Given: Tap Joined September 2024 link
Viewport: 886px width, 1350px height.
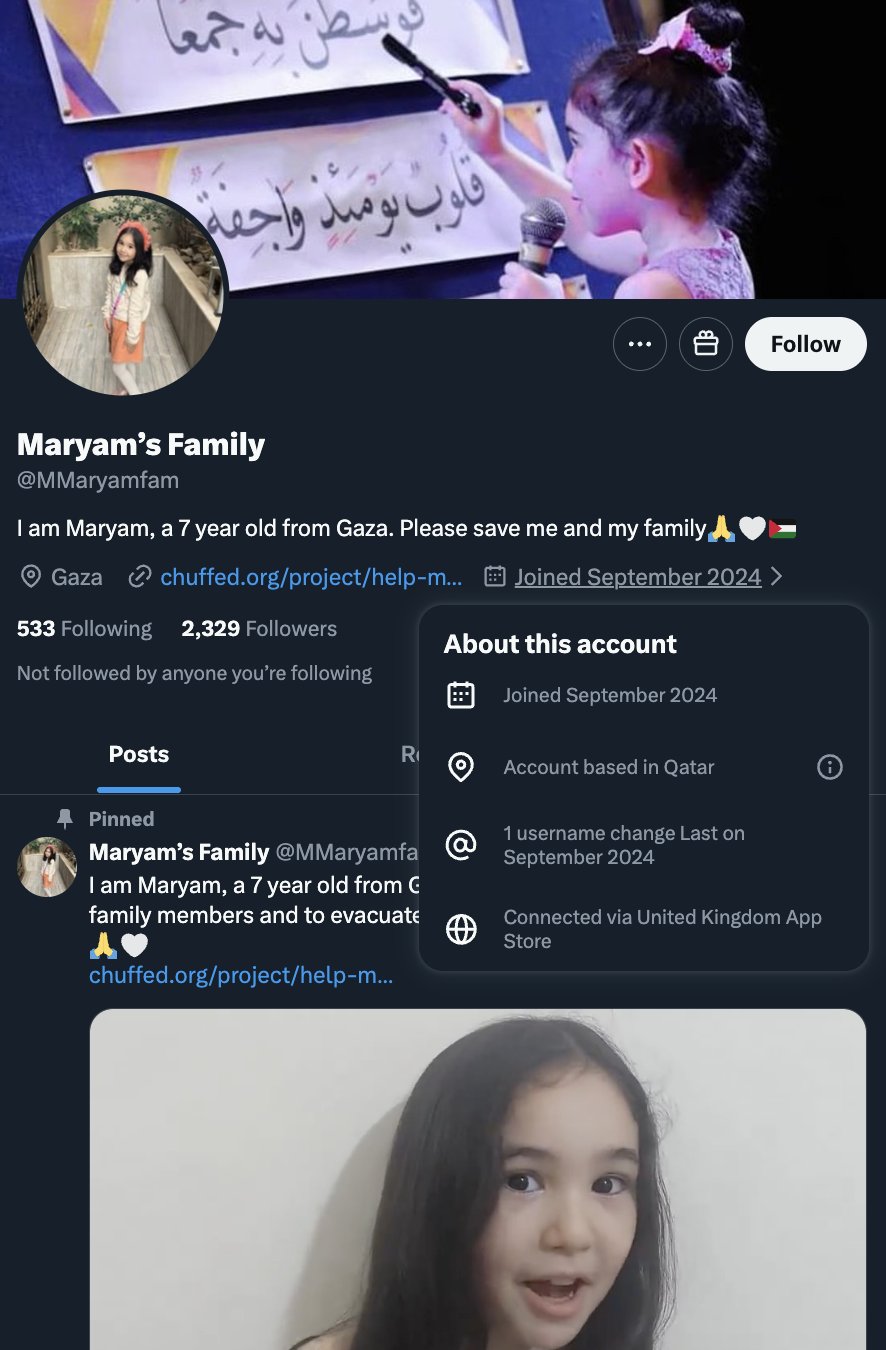Looking at the screenshot, I should point(637,577).
